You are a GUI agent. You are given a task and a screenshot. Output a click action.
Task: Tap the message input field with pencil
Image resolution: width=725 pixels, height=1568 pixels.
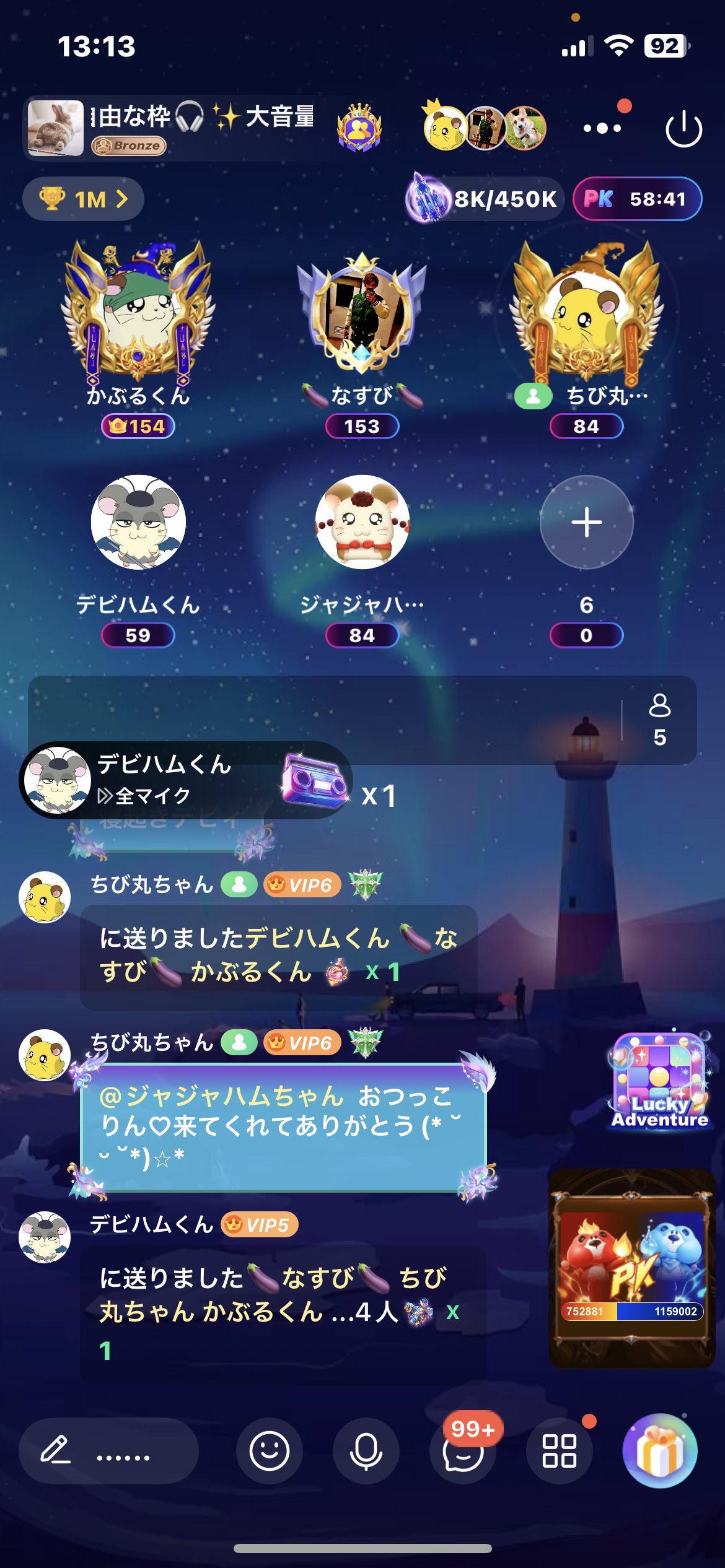pos(108,1450)
